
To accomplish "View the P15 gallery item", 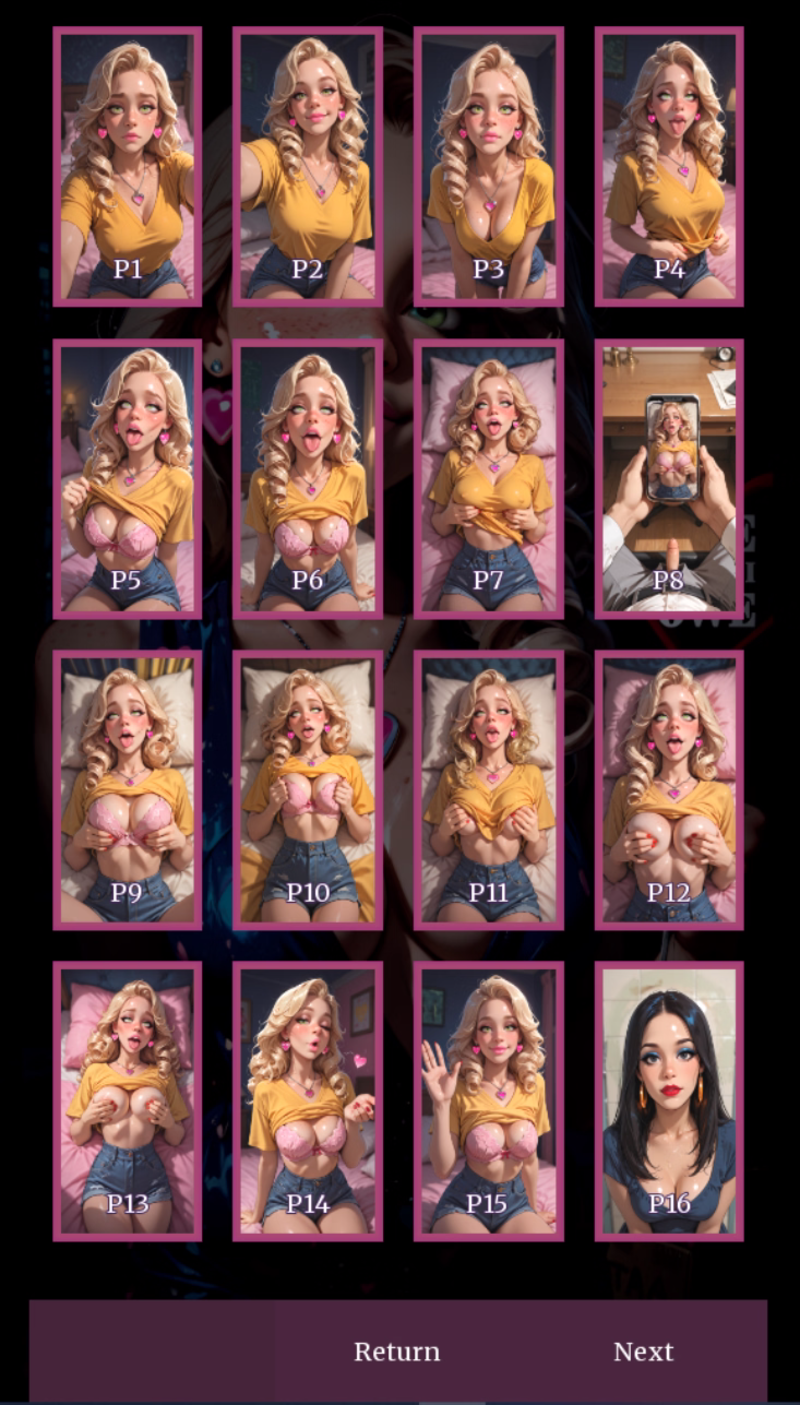I will click(489, 1101).
